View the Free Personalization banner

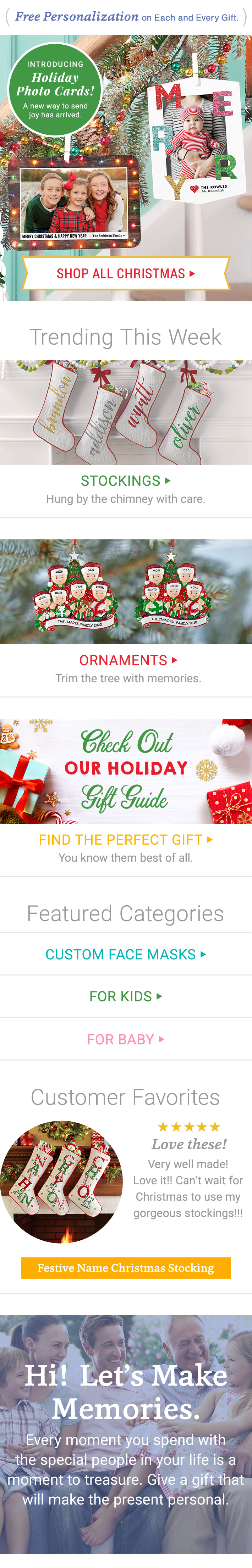[x=125, y=17]
